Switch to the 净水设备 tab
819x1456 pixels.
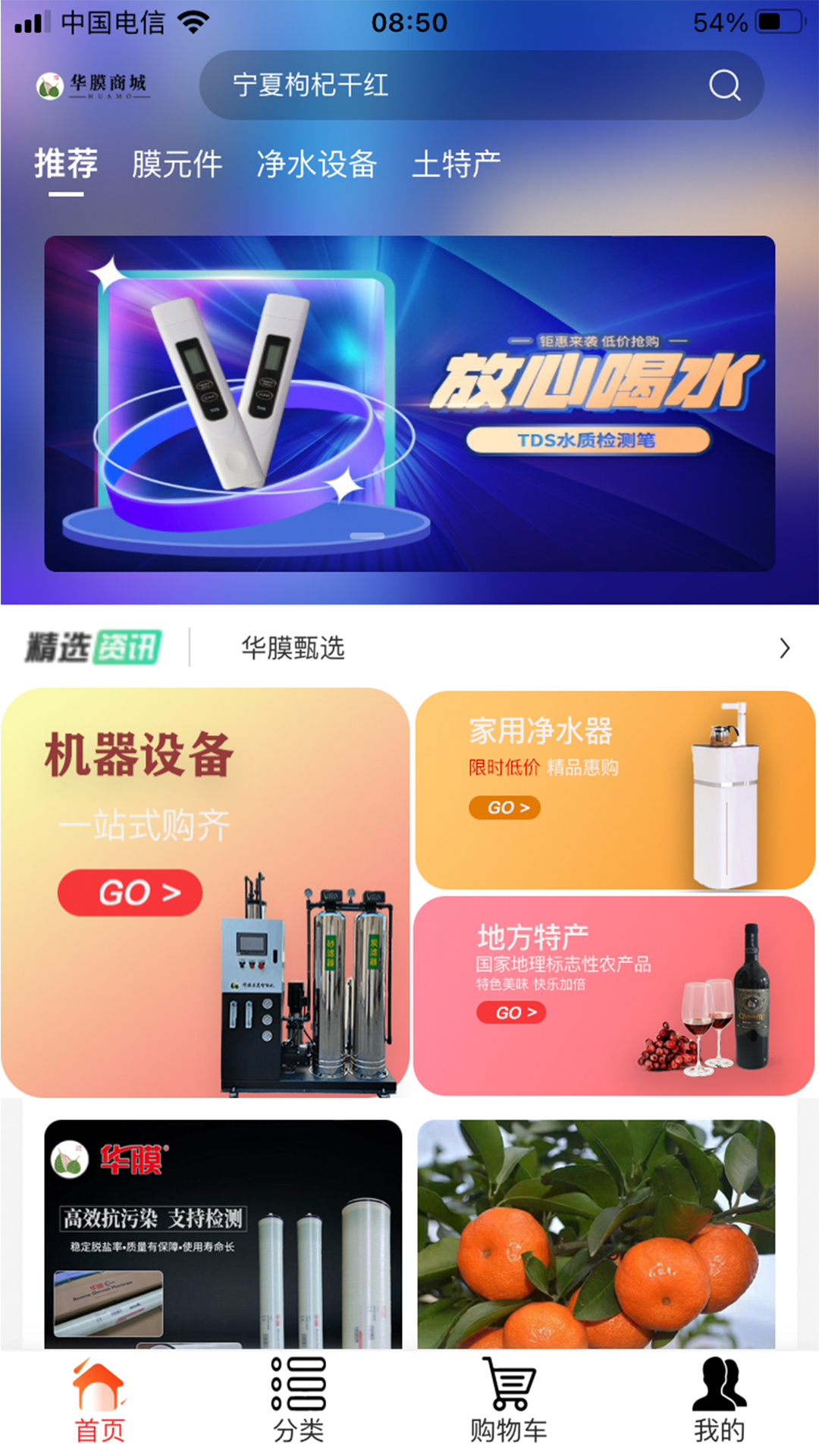(x=316, y=164)
